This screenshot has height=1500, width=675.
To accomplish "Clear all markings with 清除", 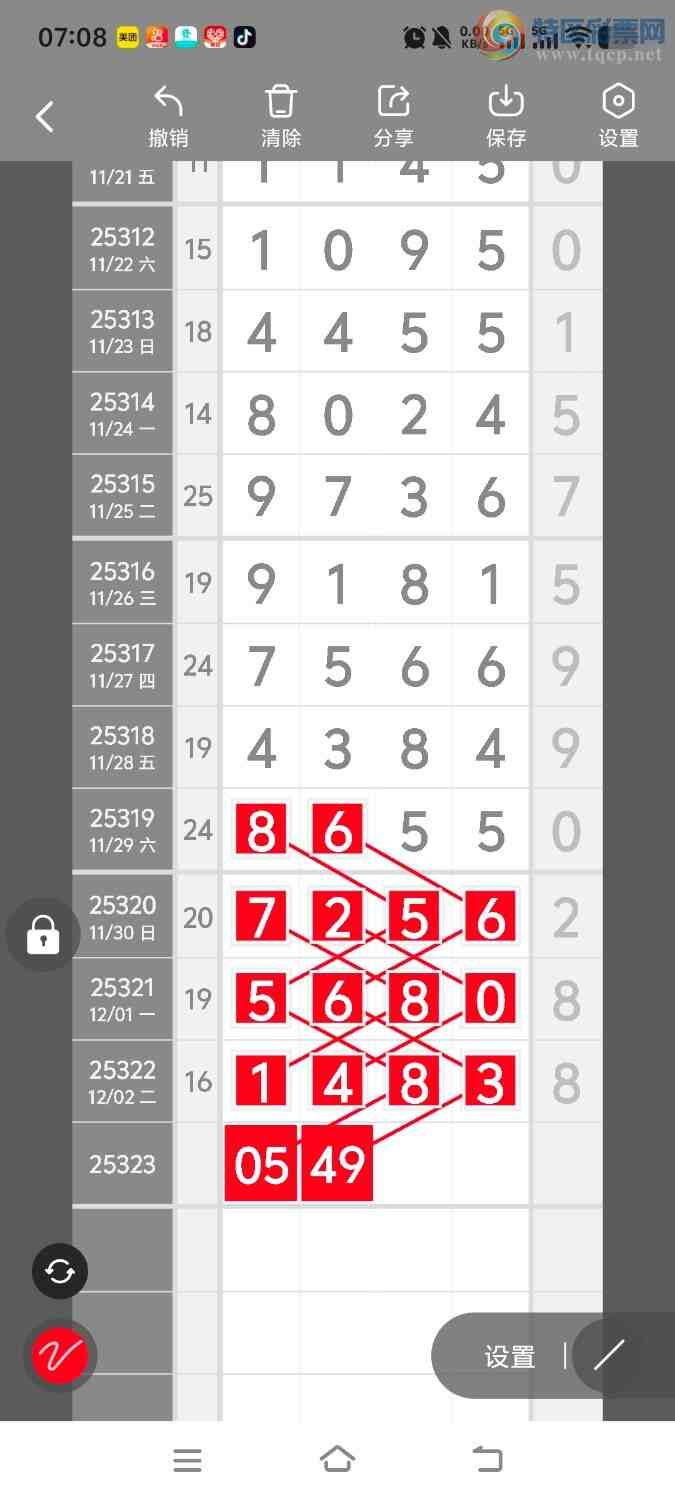I will [281, 117].
